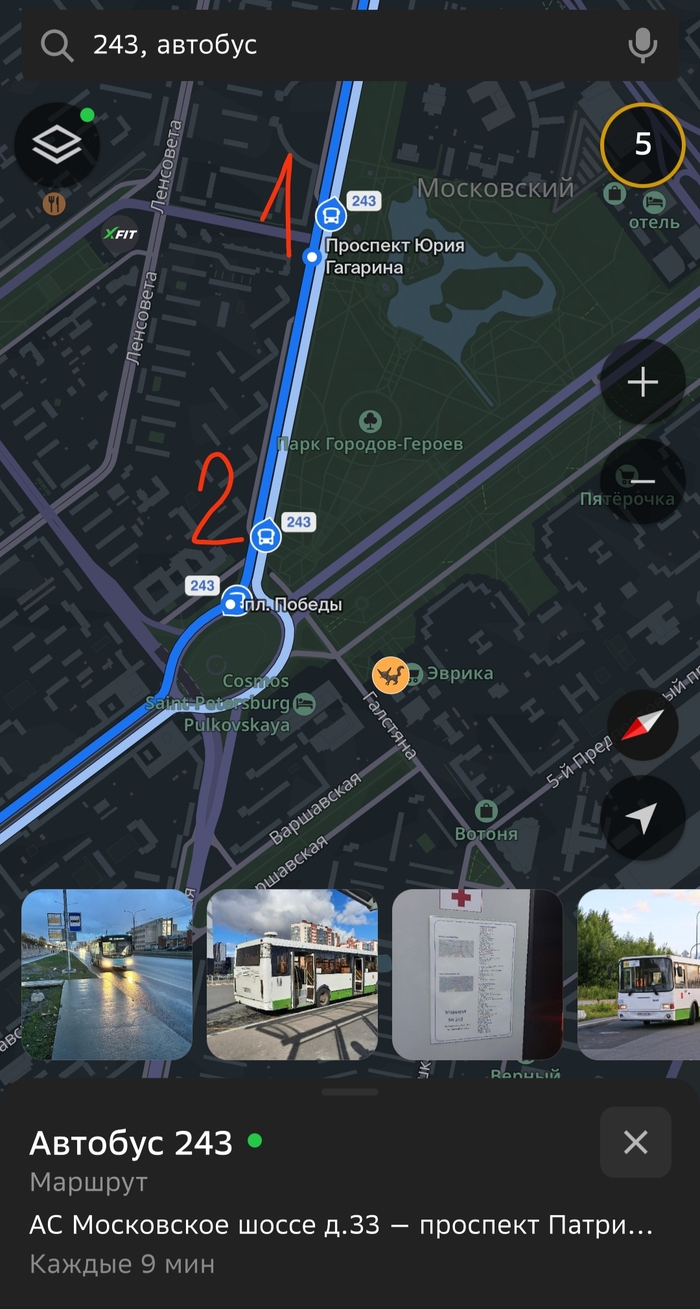The width and height of the screenshot is (700, 1309).
Task: Close the Автобус 243 route card
Action: [x=635, y=1142]
